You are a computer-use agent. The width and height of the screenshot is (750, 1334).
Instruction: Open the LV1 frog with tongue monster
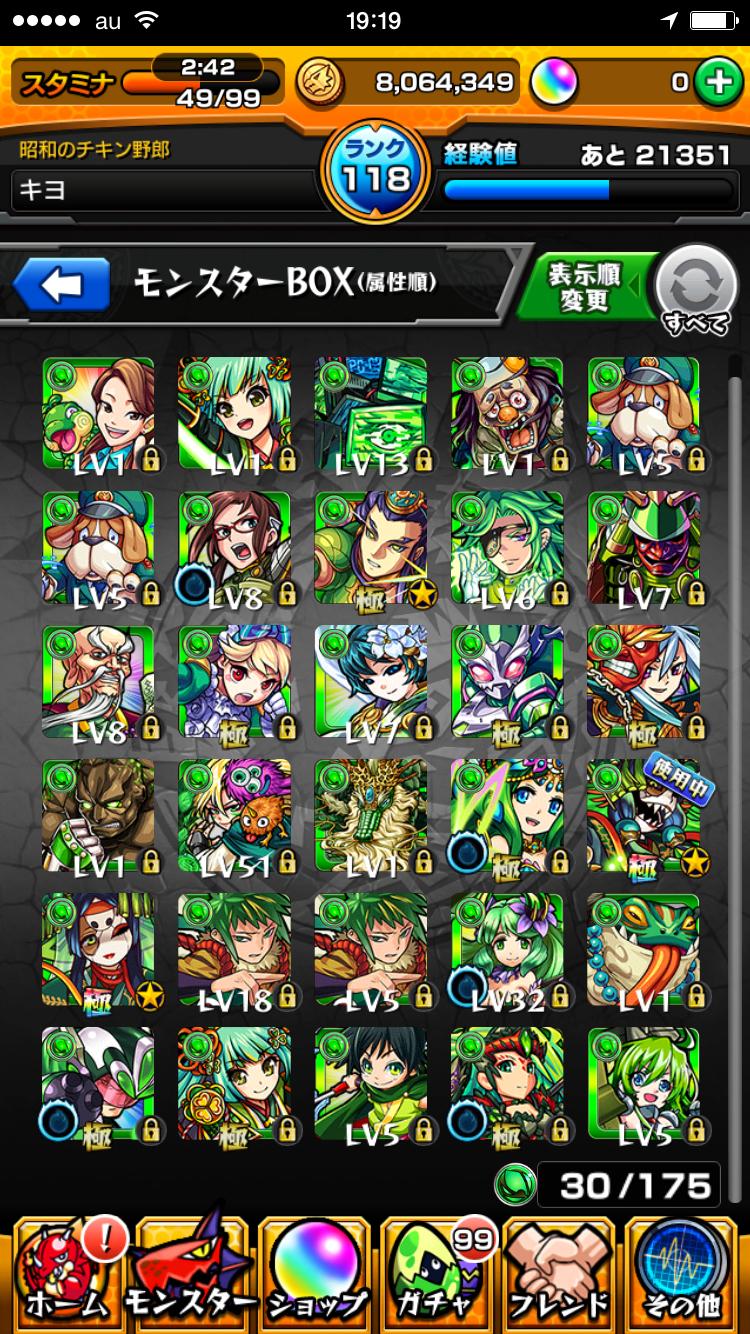[644, 950]
